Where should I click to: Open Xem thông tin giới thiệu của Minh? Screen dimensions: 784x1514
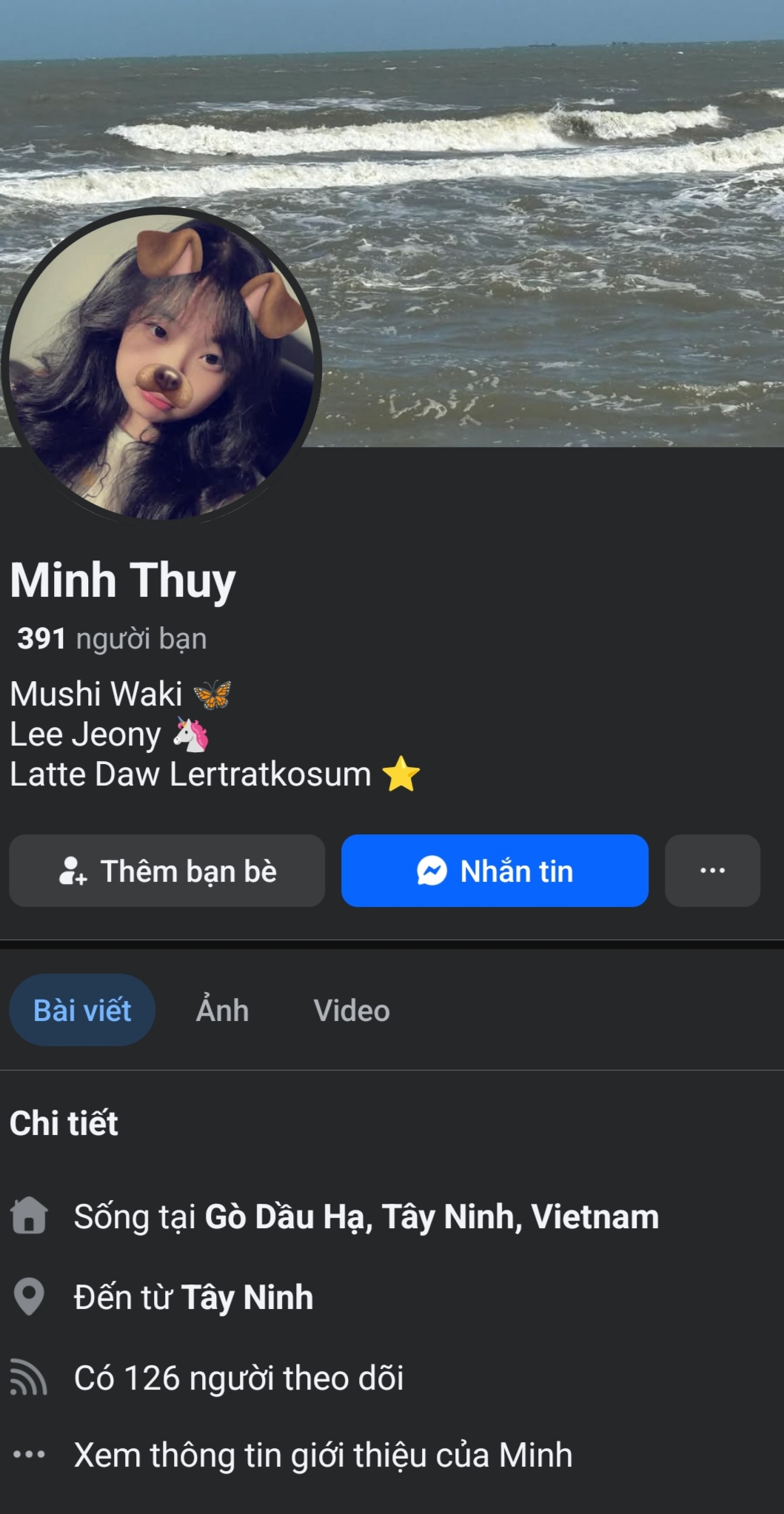323,1455
